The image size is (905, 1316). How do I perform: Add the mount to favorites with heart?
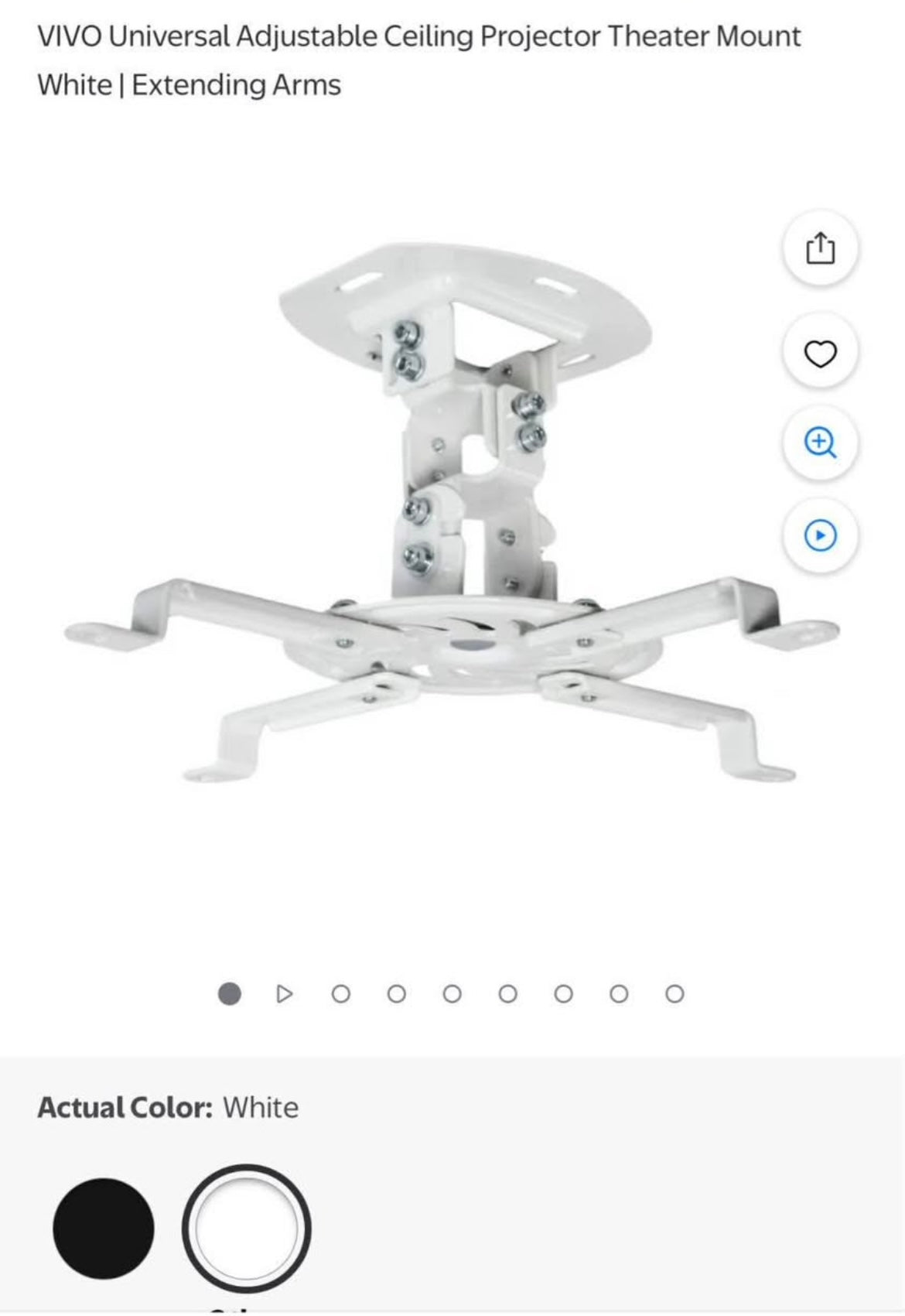(820, 354)
